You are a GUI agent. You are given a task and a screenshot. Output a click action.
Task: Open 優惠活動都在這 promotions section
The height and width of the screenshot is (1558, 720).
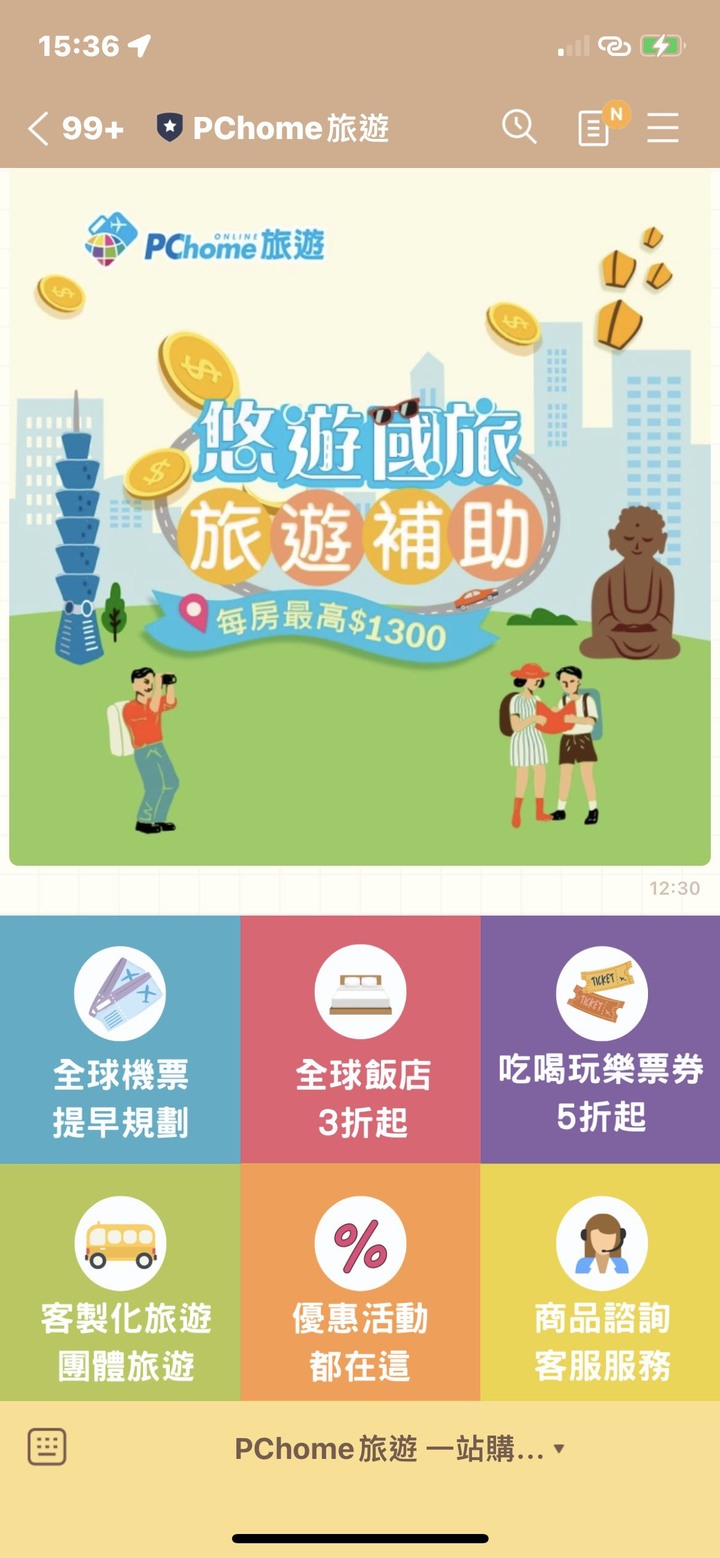point(360,1290)
